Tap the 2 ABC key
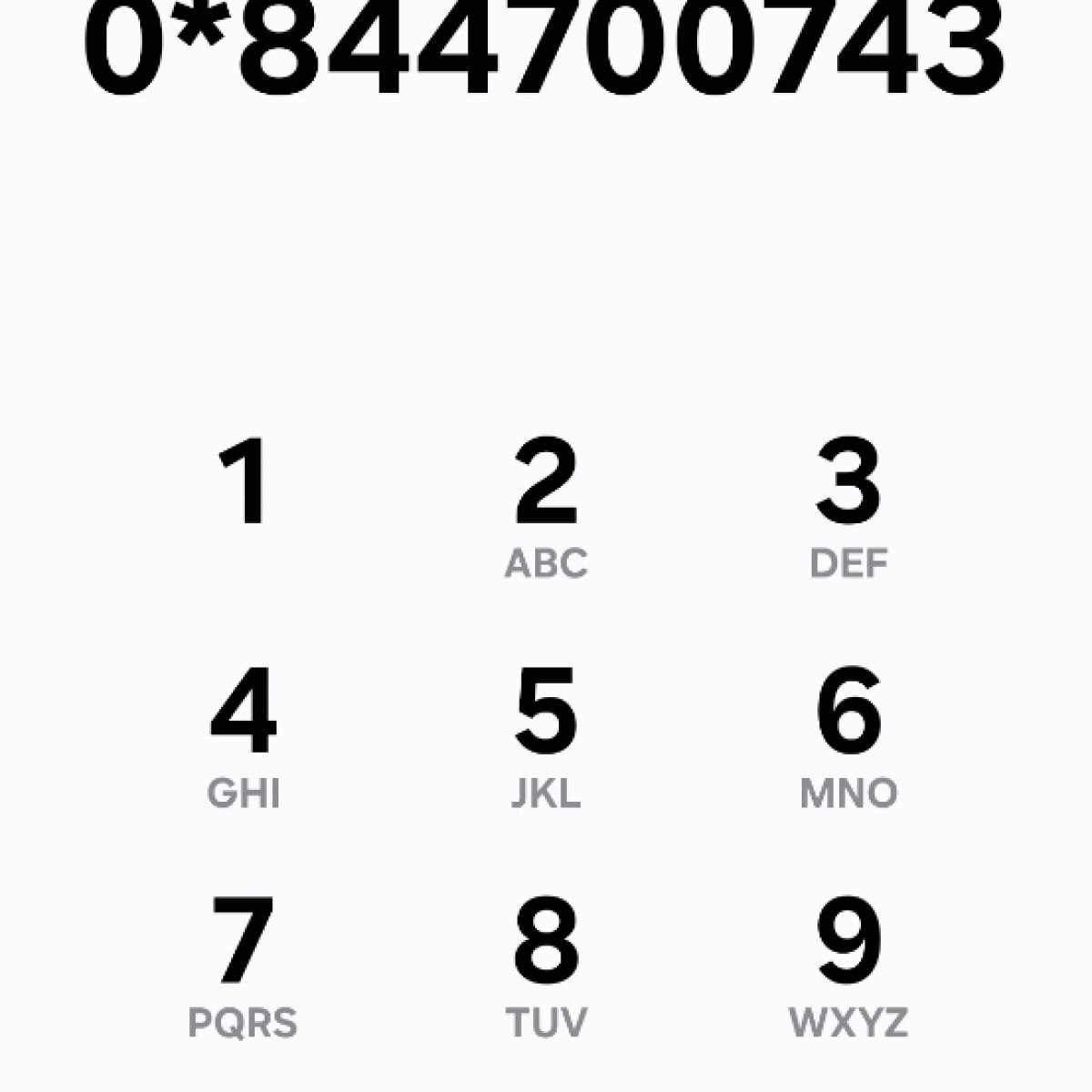 coord(546,505)
